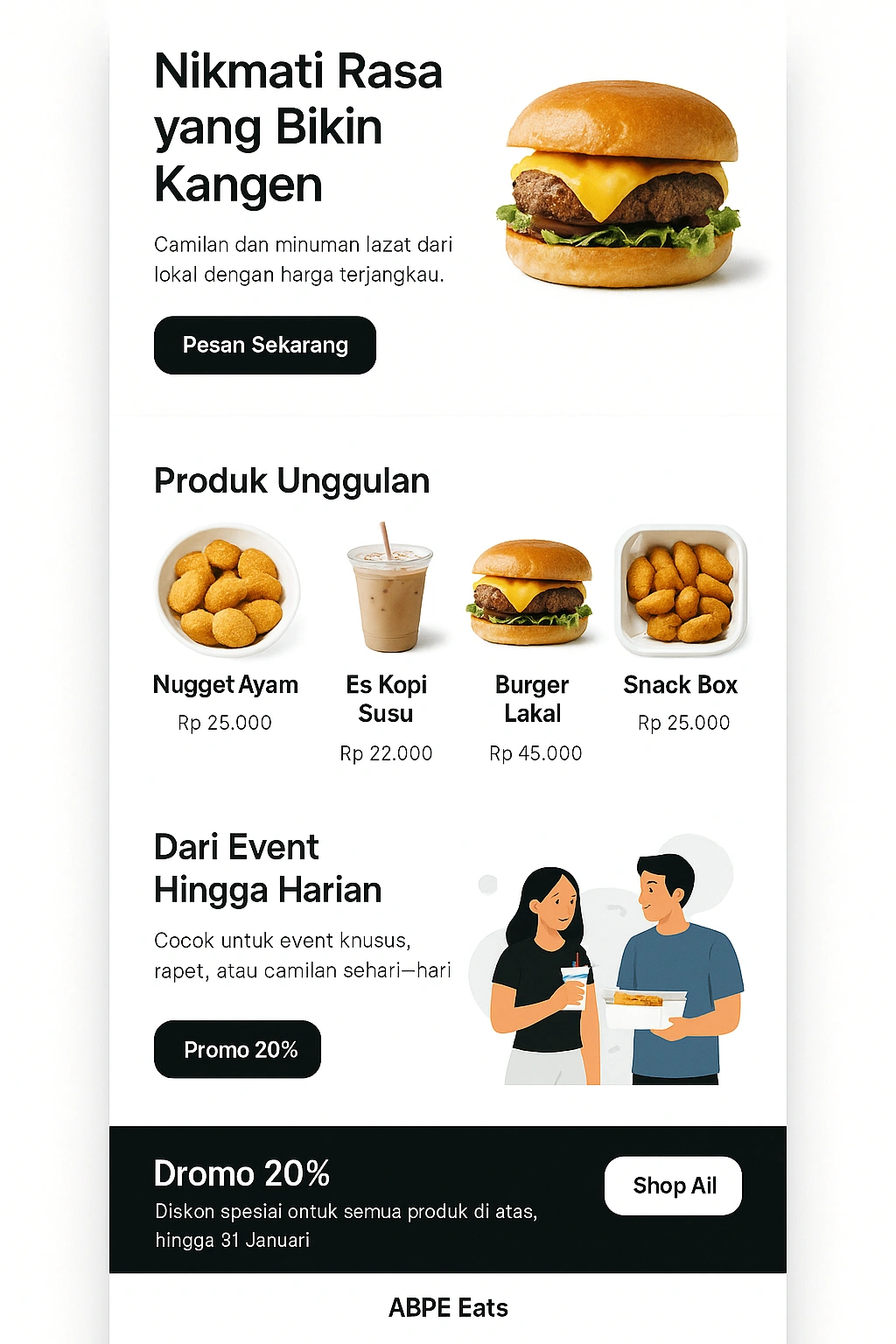Click the Shop Ail button
Image resolution: width=896 pixels, height=1344 pixels.
point(672,1186)
